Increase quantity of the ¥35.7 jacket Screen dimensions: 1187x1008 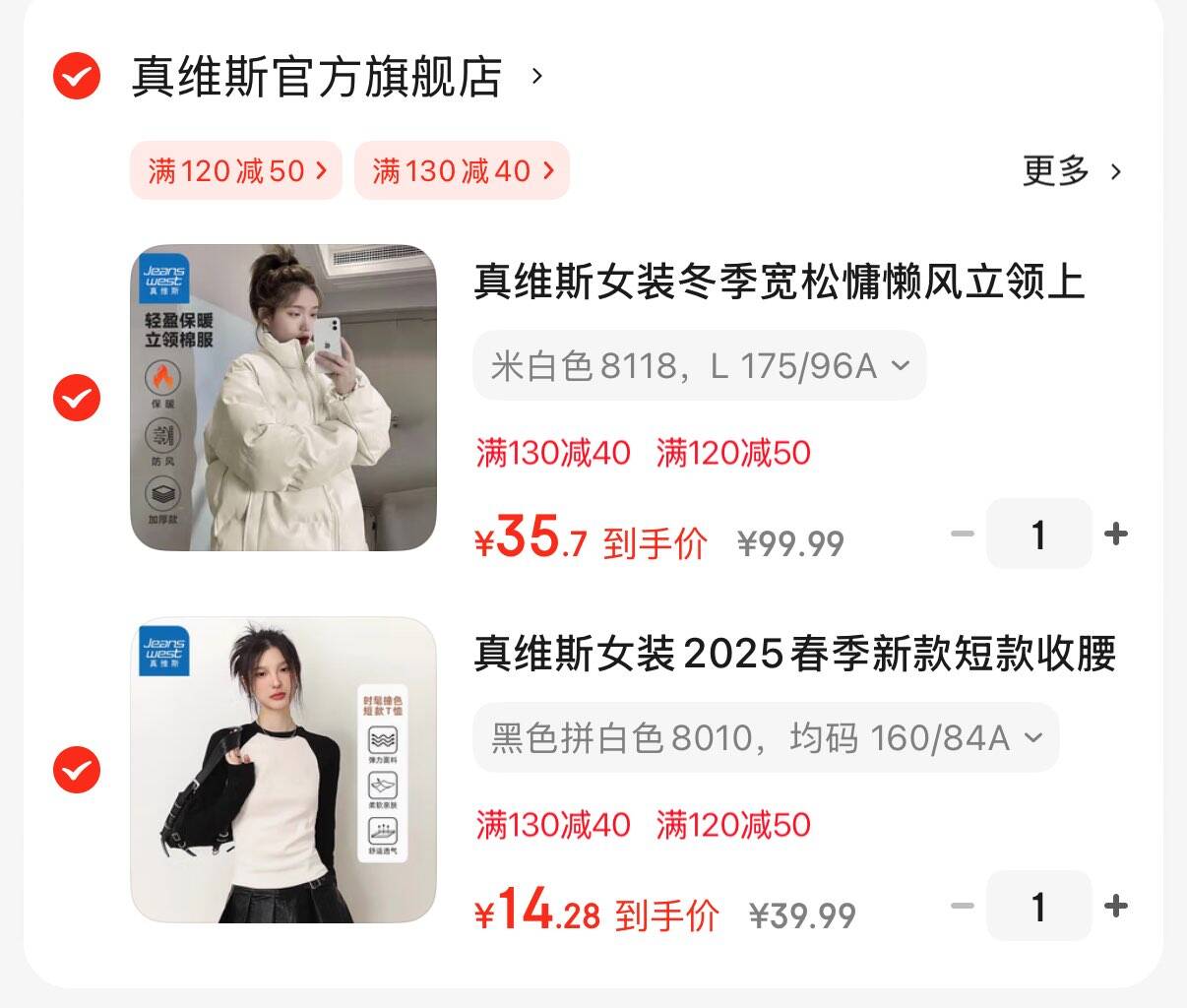(1116, 535)
